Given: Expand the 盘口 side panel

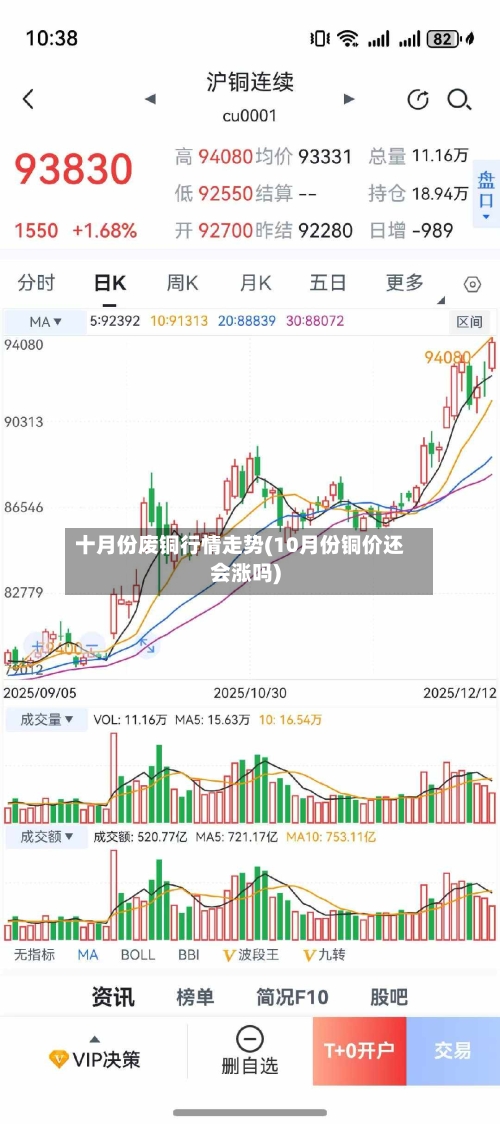Looking at the screenshot, I should click(x=487, y=192).
